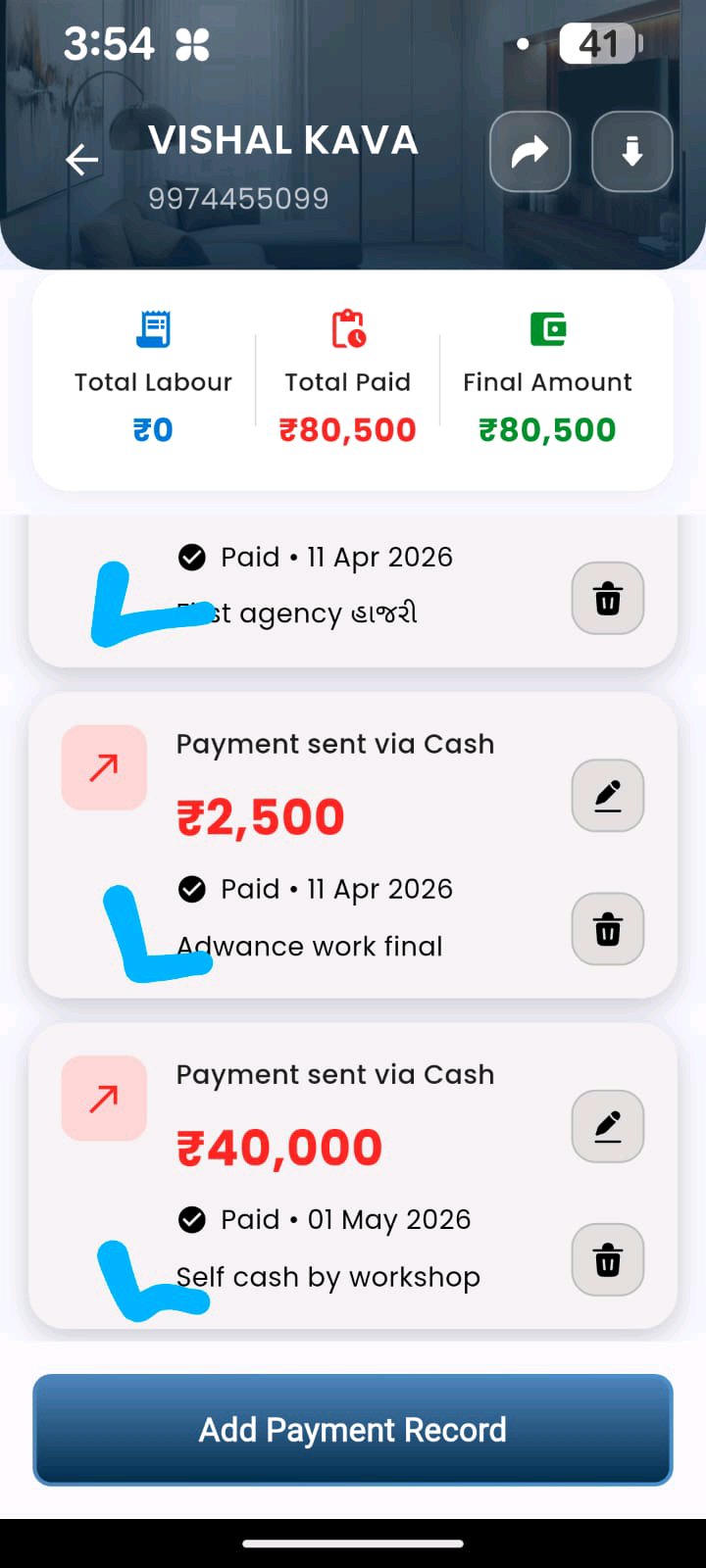Download the payment report
The height and width of the screenshot is (1568, 706).
[632, 152]
